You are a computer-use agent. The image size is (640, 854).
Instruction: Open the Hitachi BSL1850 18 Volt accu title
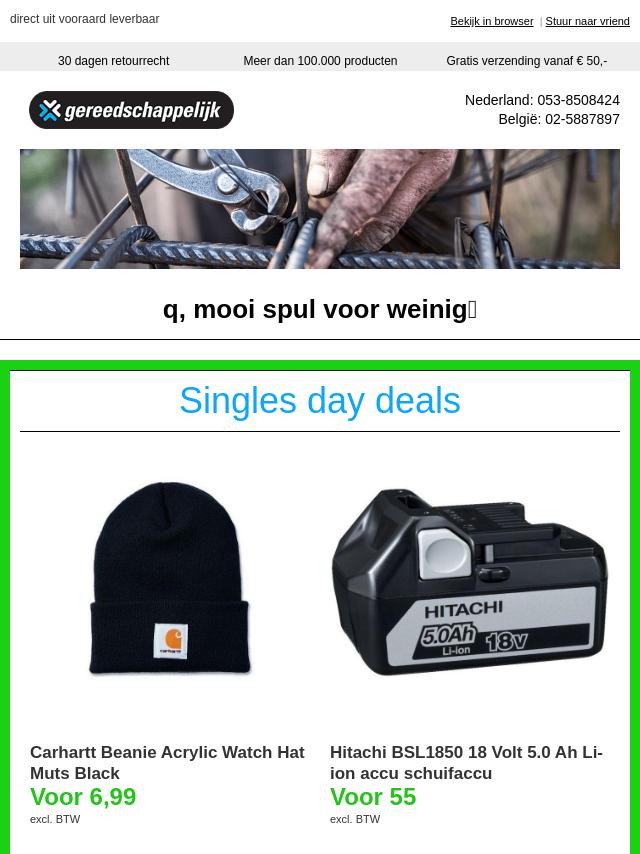tap(466, 762)
